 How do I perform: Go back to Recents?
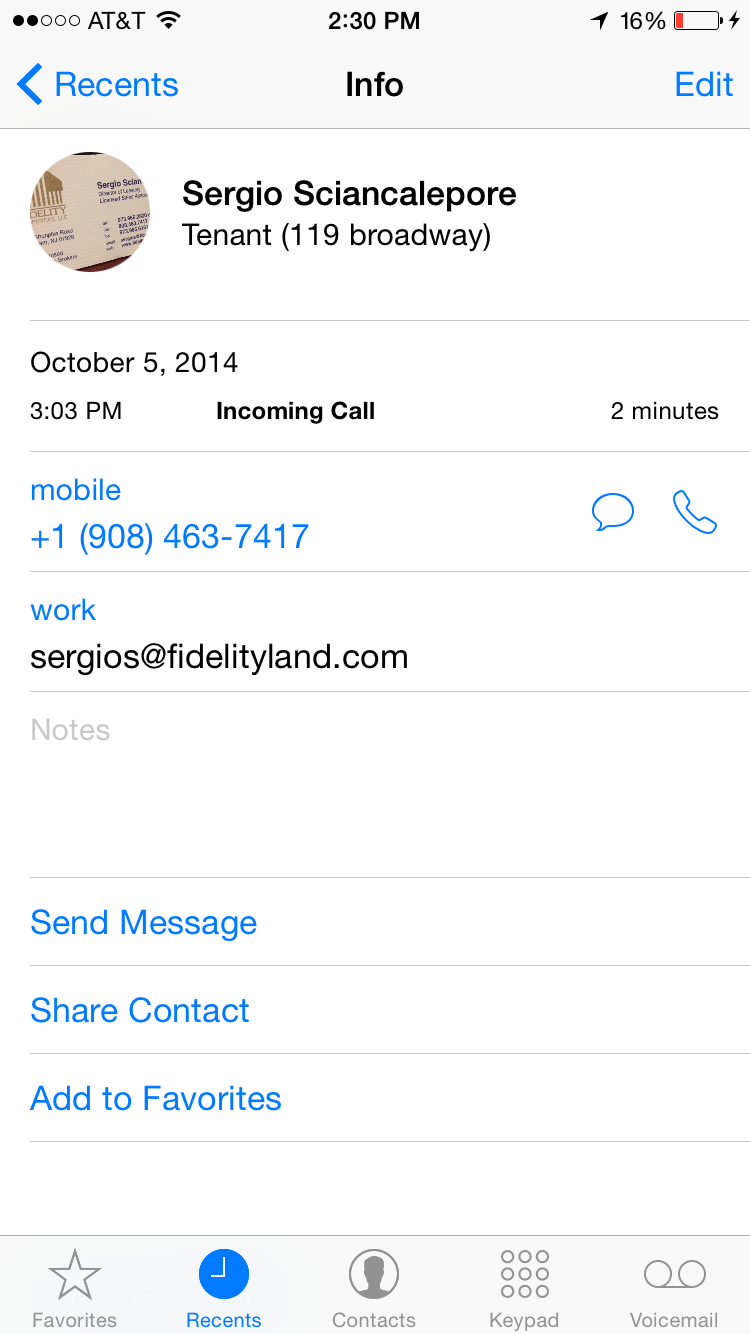click(x=98, y=85)
